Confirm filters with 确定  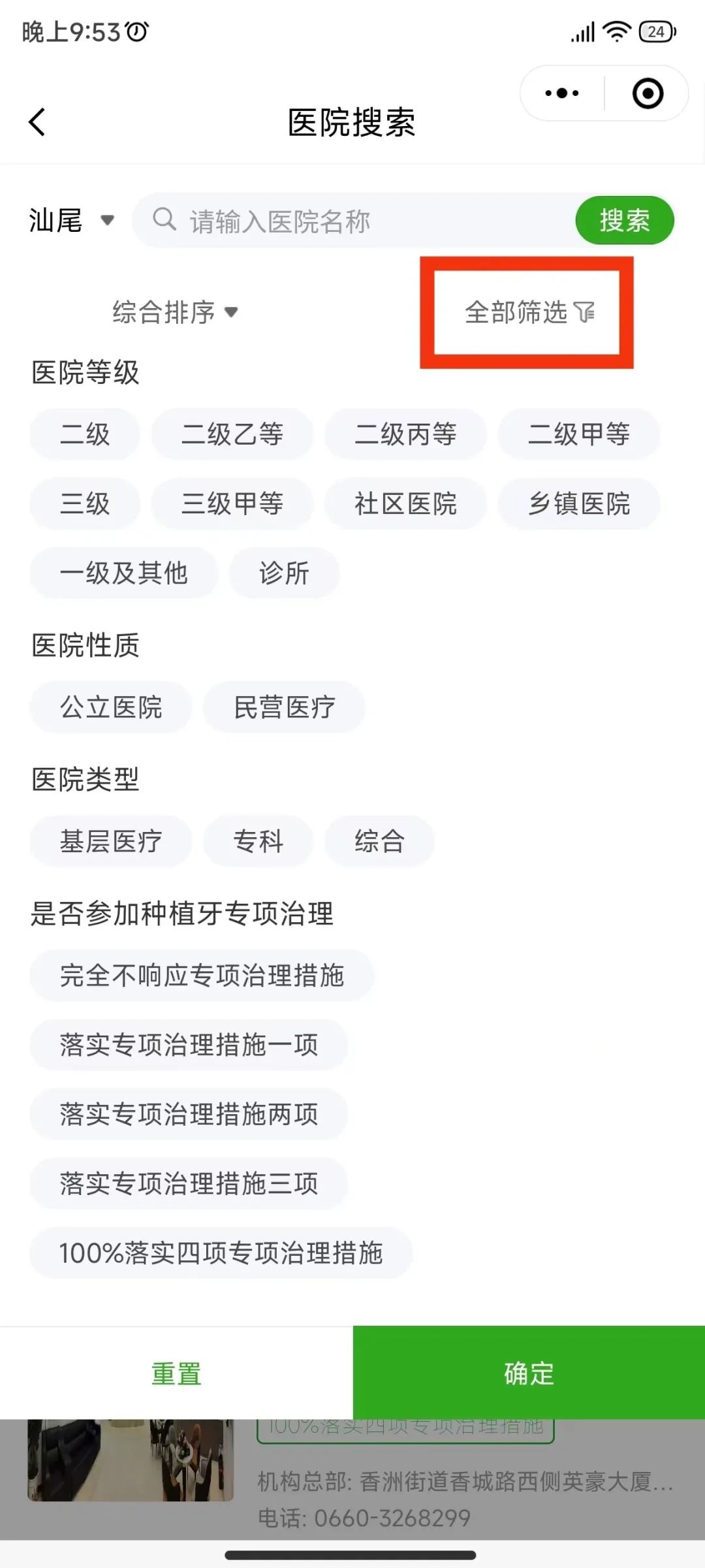[x=529, y=1373]
